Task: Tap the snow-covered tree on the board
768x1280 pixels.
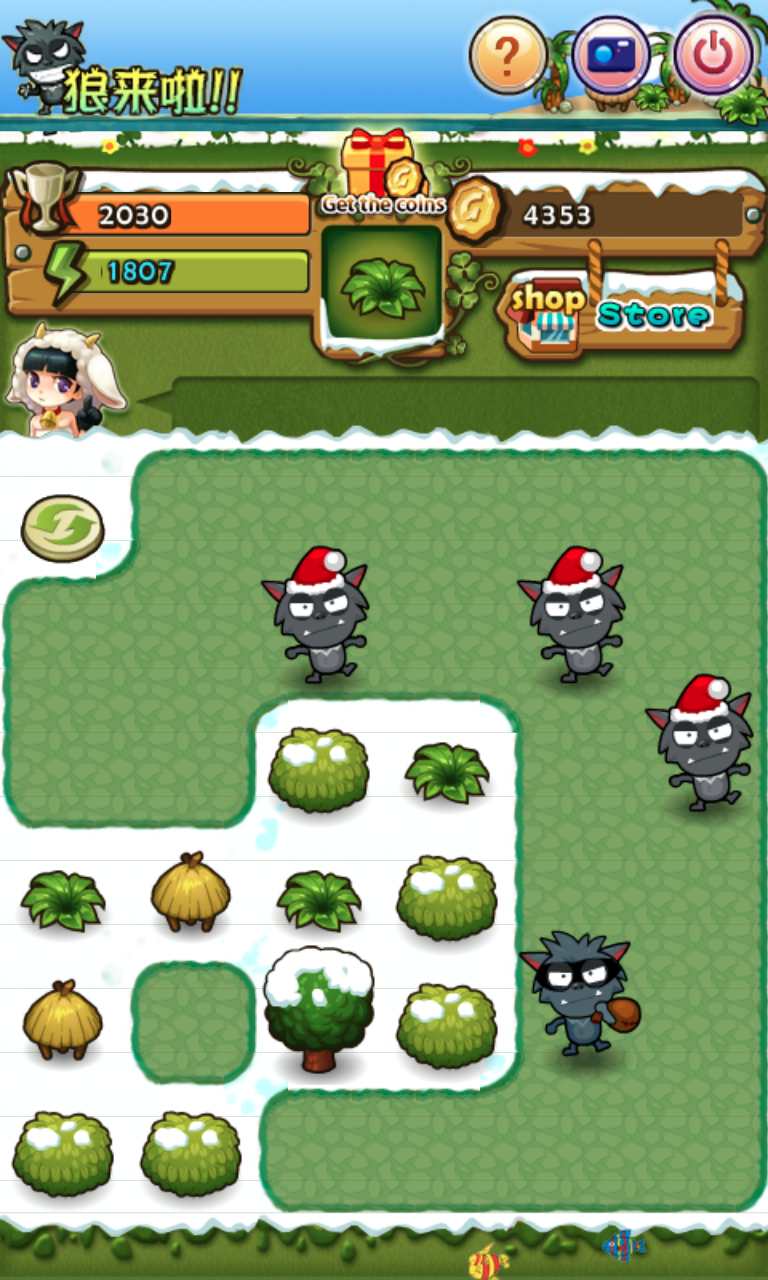Action: pyautogui.click(x=319, y=1010)
